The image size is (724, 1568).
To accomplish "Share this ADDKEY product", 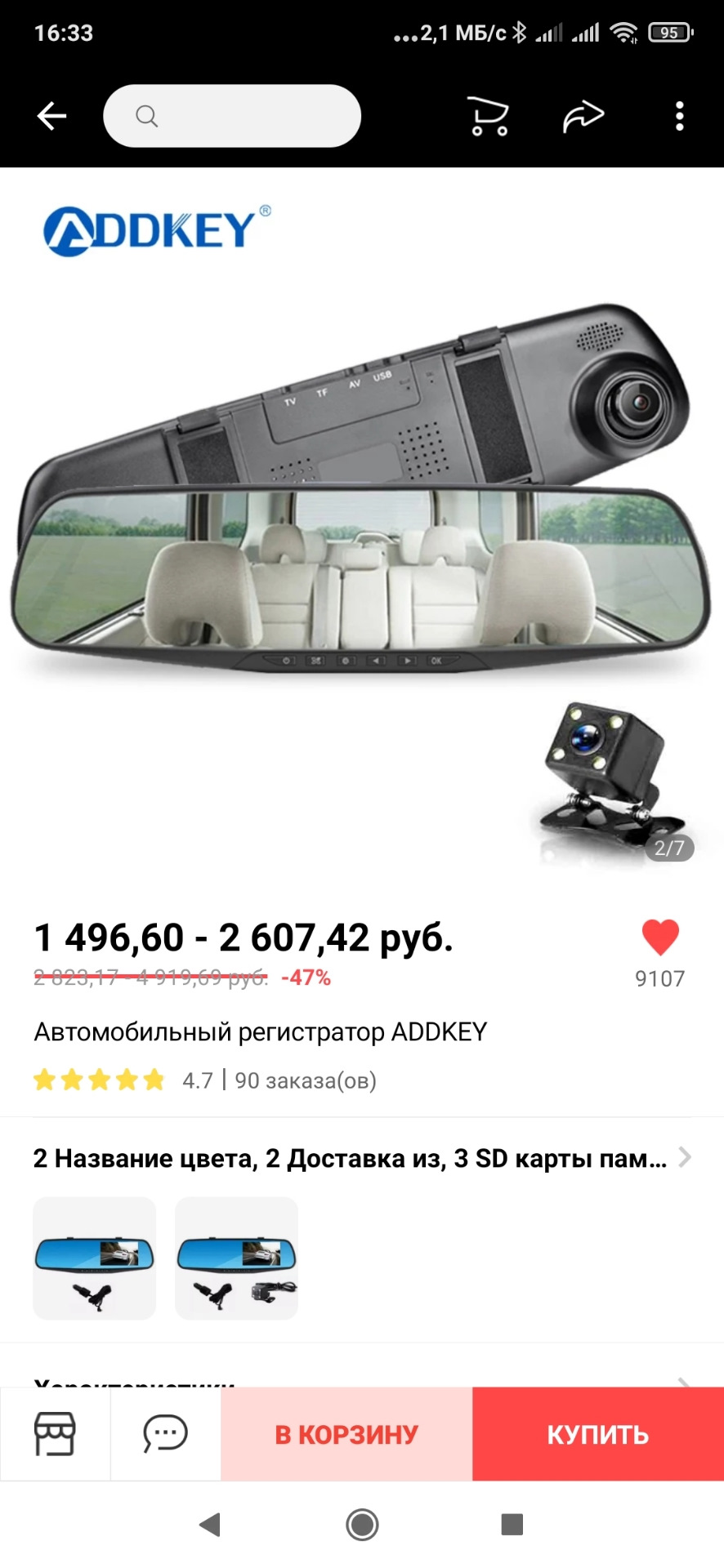I will click(583, 116).
